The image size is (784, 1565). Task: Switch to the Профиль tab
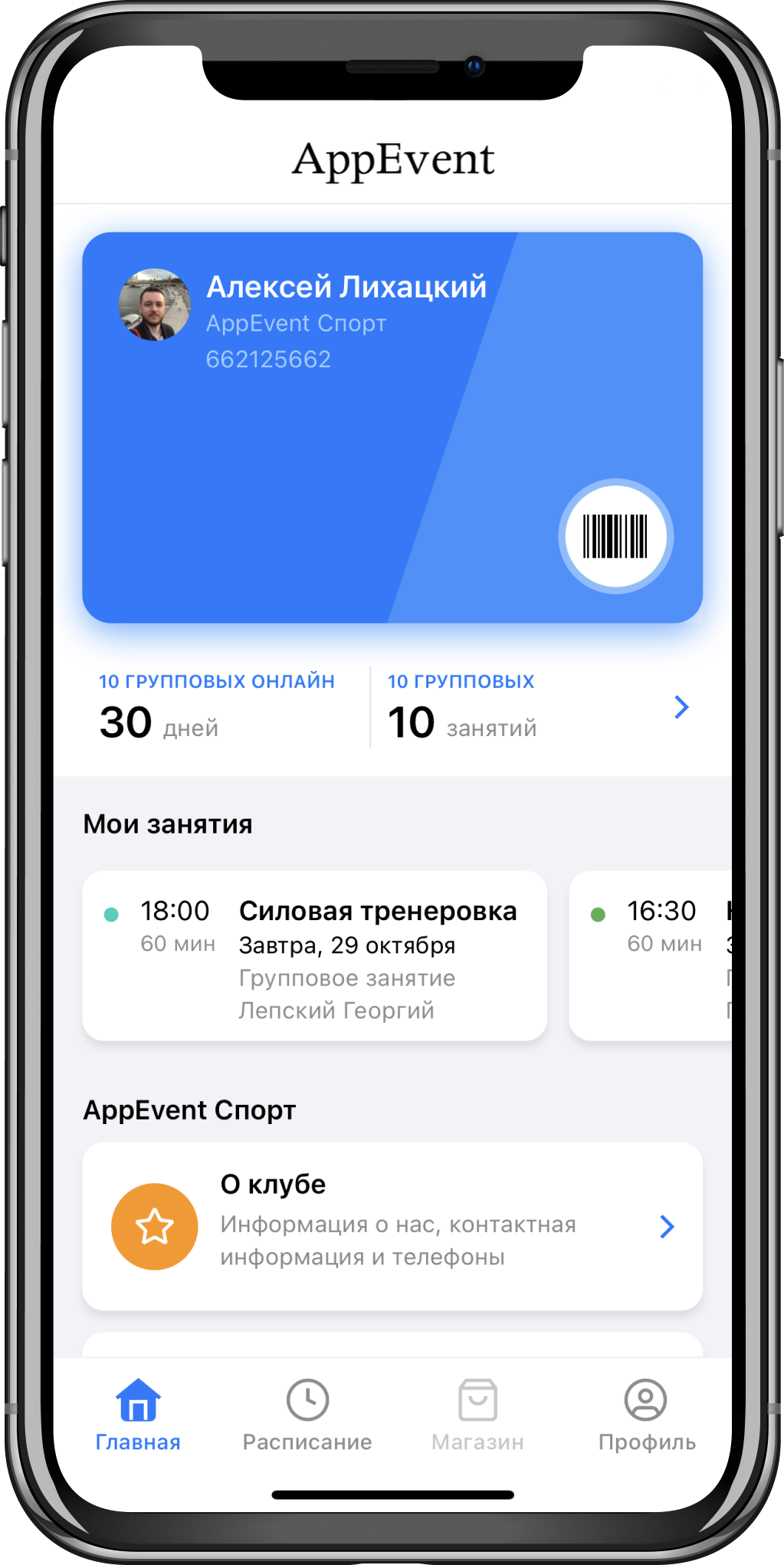point(645,1419)
